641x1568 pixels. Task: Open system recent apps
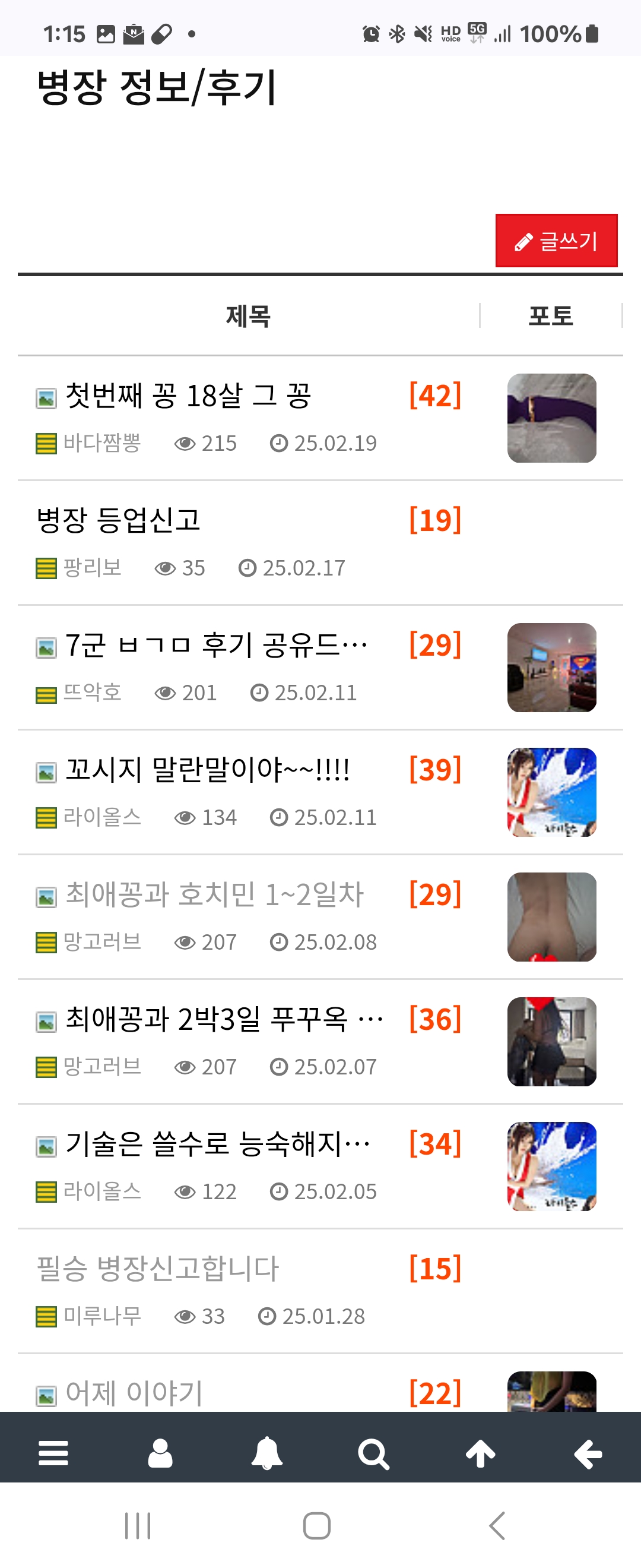coord(138,1526)
